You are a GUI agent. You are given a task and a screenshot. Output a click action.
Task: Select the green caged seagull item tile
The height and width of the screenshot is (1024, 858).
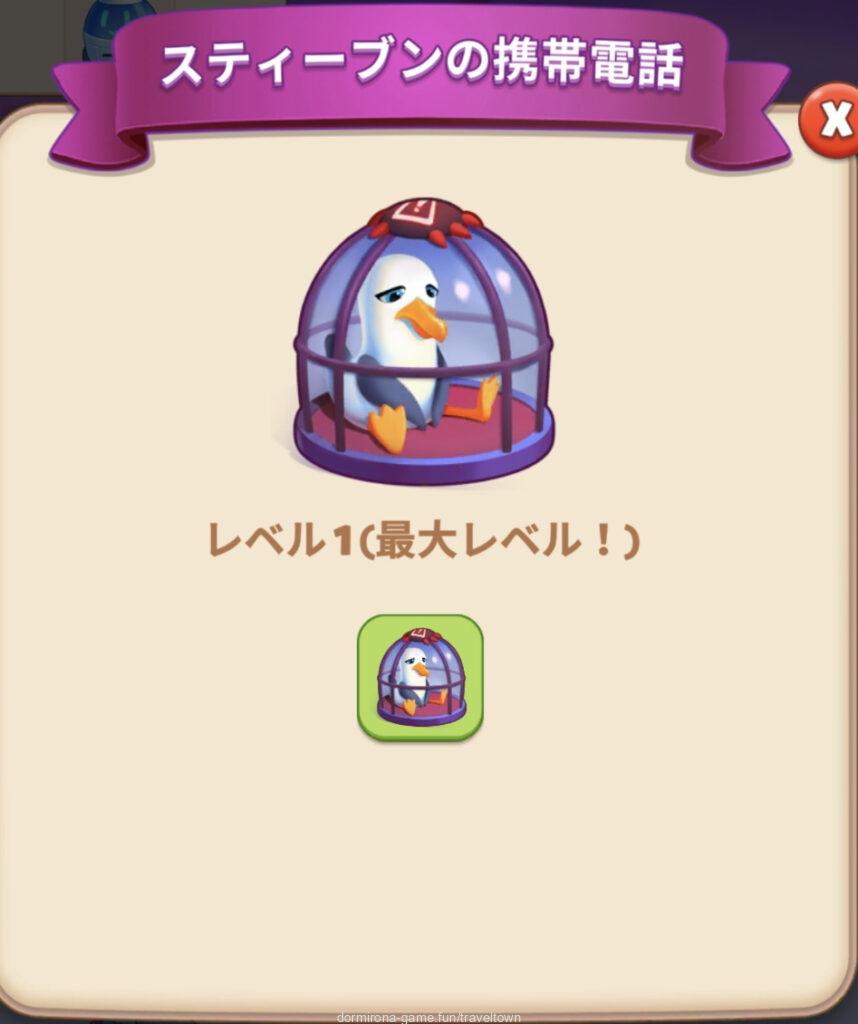click(420, 677)
